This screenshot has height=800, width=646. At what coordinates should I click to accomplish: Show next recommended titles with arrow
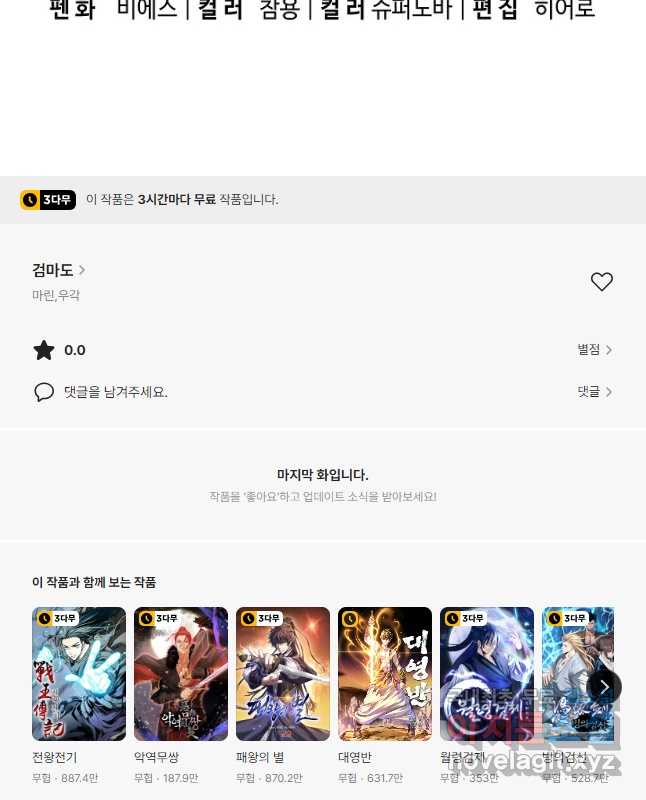[604, 687]
